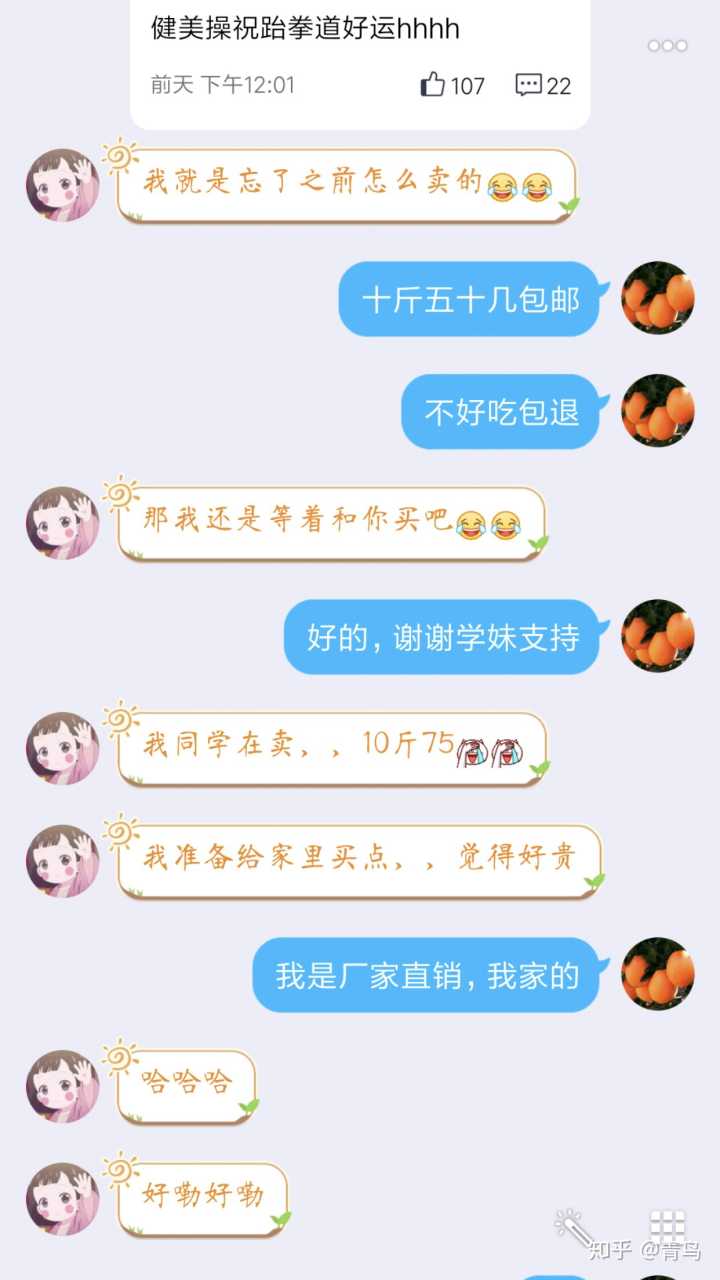Select the message 我是厂家直销，我家的
The image size is (720, 1280).
click(x=427, y=975)
